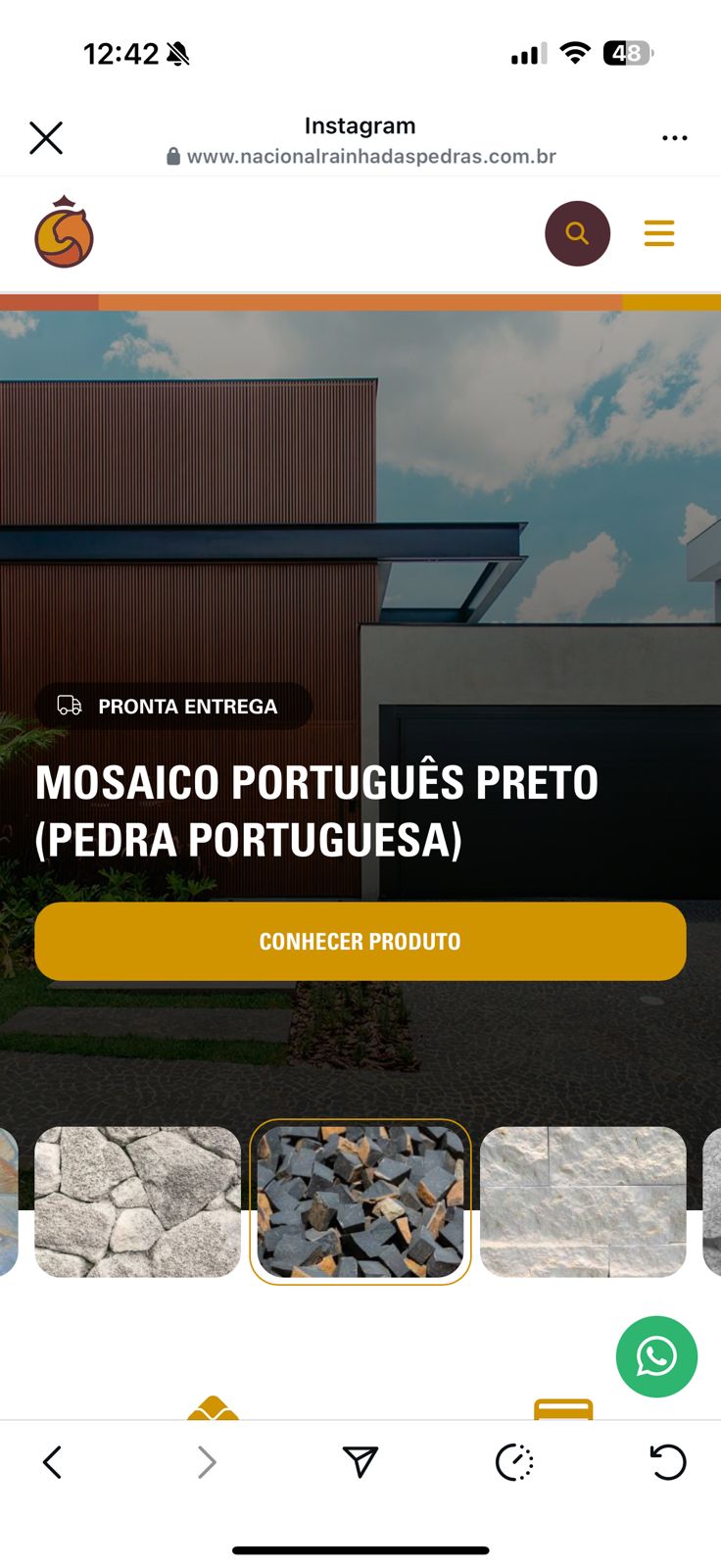The width and height of the screenshot is (721, 1568).
Task: Go back to previous page
Action: (53, 1462)
